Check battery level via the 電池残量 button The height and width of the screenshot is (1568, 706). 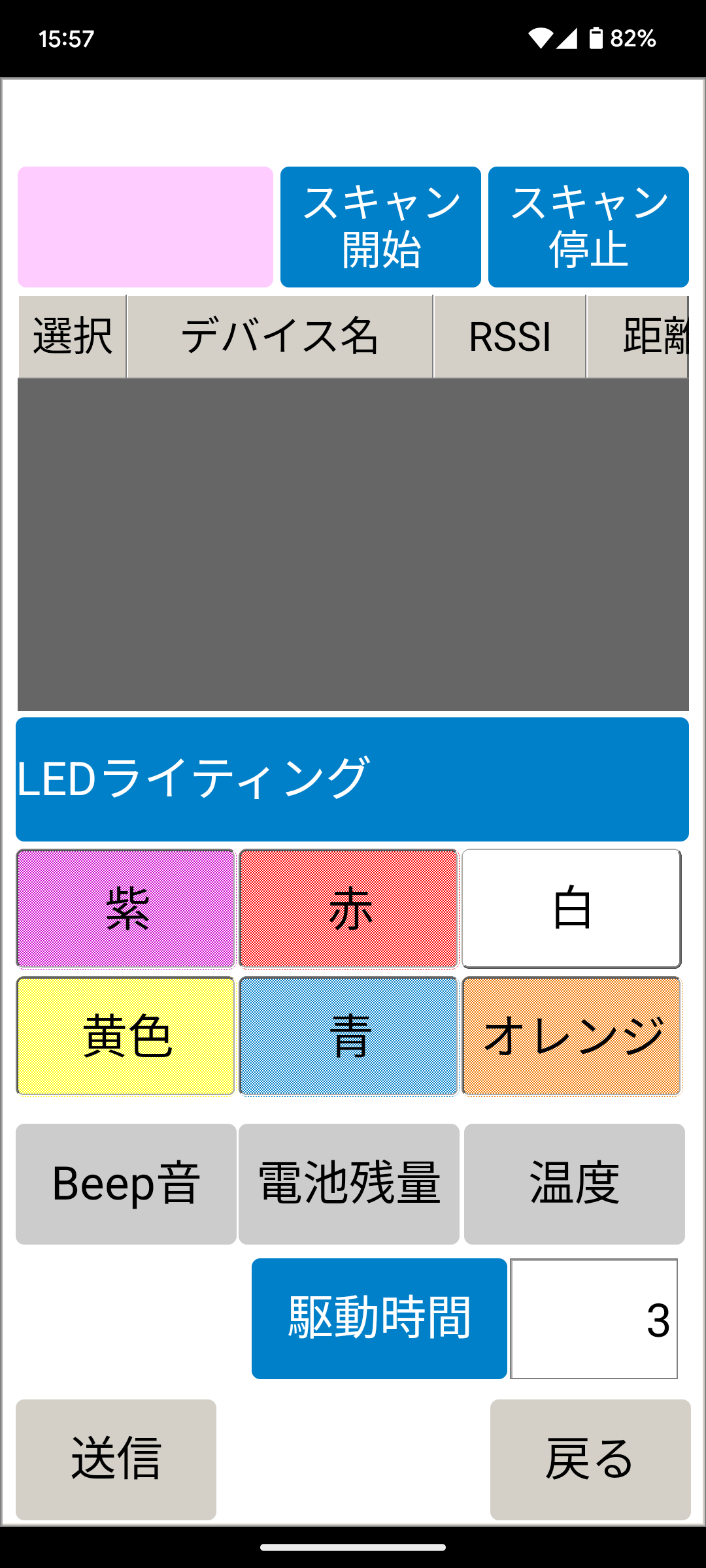tap(348, 1184)
